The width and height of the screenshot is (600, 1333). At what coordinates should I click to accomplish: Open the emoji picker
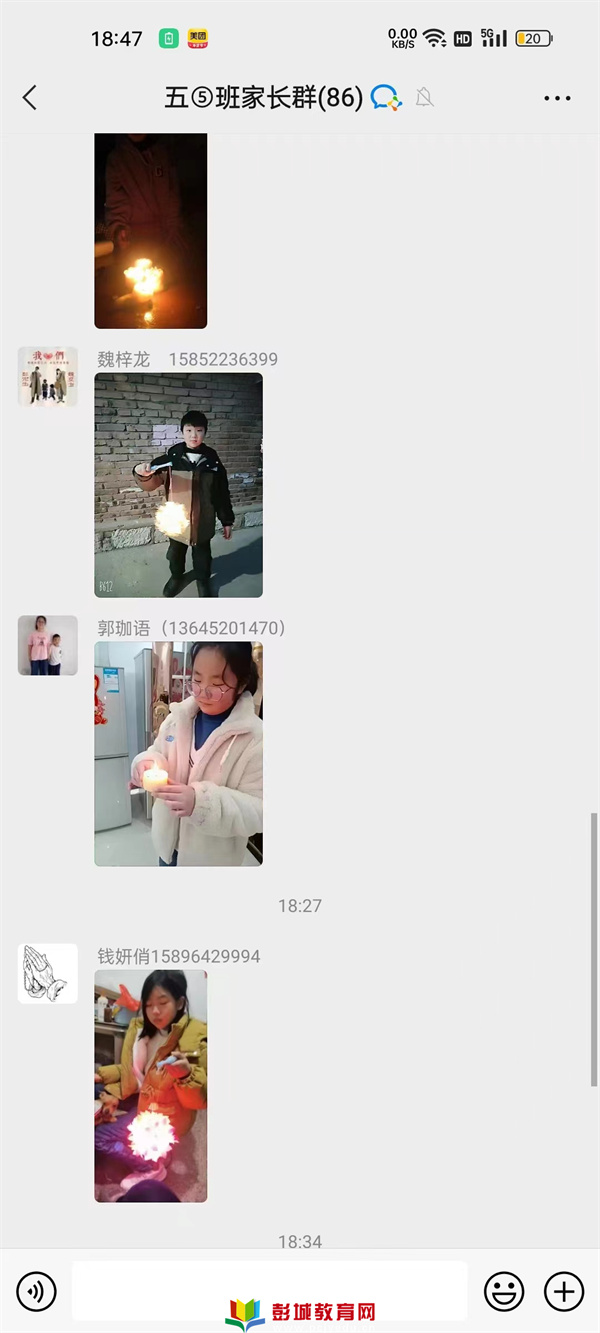(504, 1292)
